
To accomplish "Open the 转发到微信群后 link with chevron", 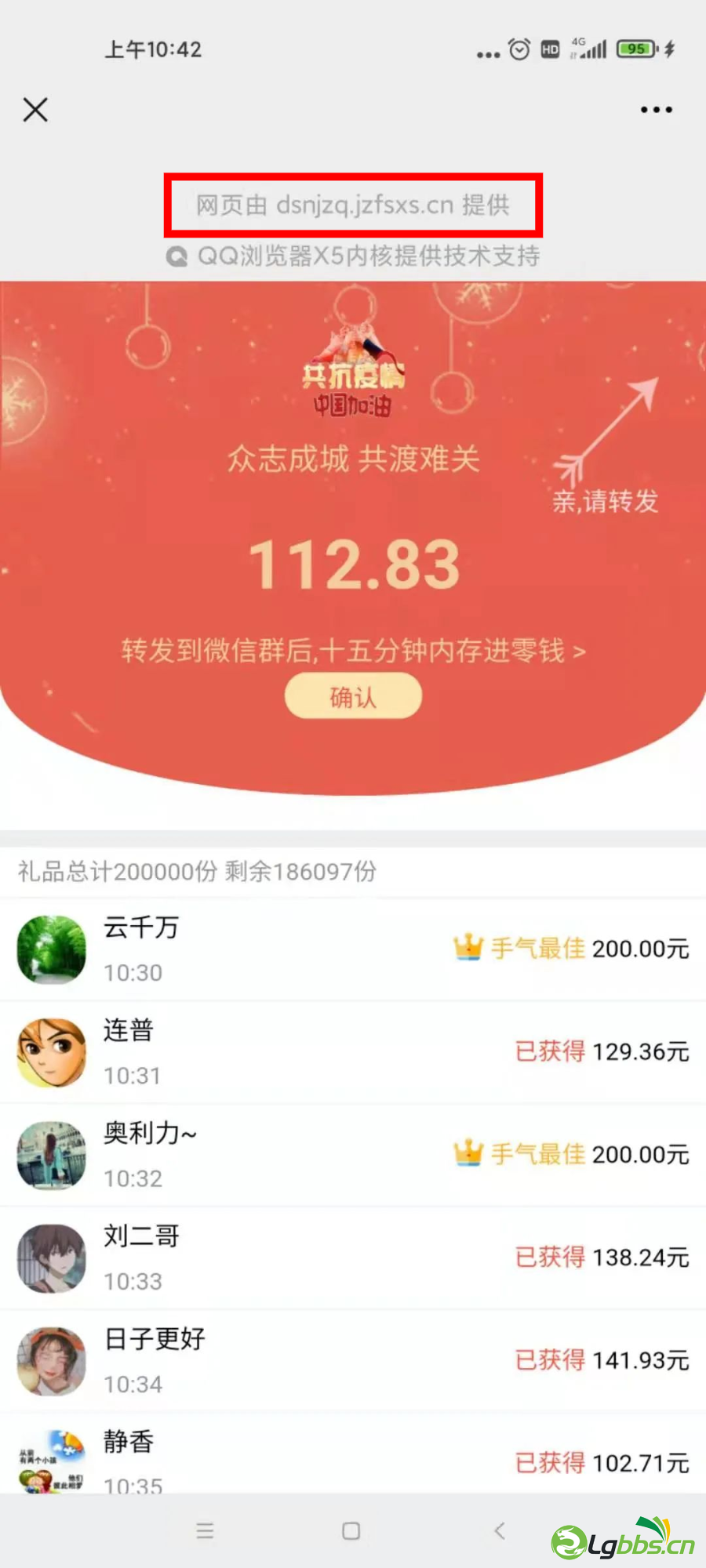I will coord(353,651).
